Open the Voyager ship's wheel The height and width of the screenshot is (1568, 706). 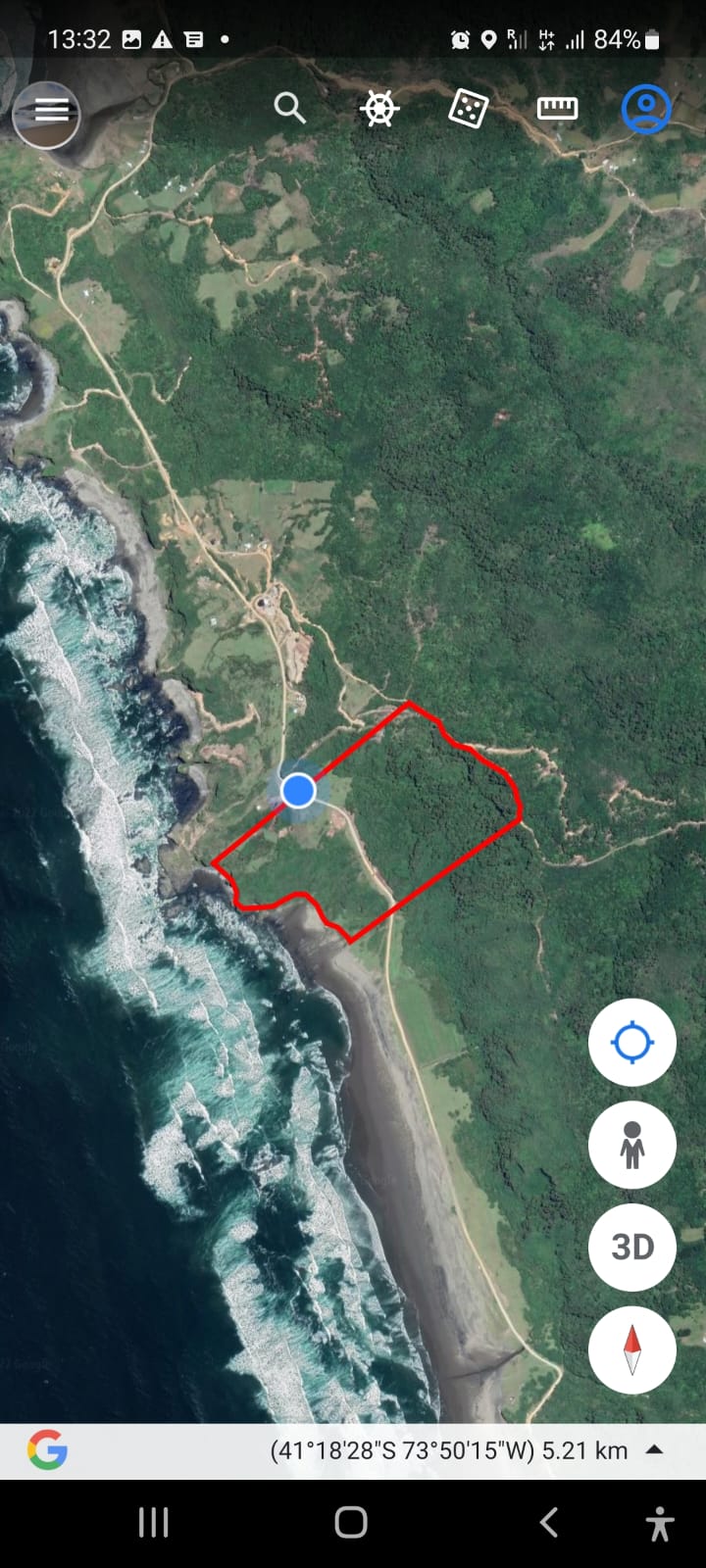pyautogui.click(x=379, y=108)
